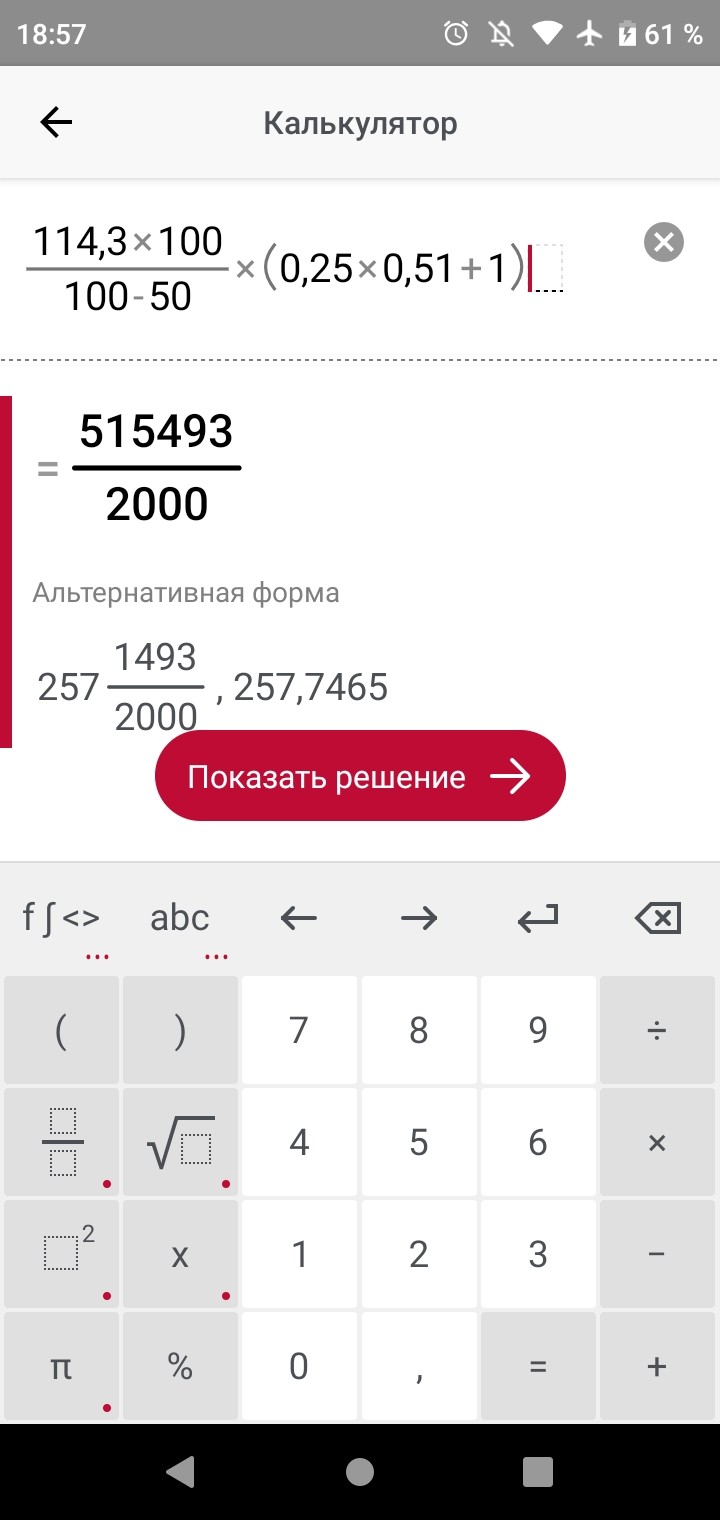Tap the percent key
This screenshot has width=720, height=1520.
coord(180,1366)
